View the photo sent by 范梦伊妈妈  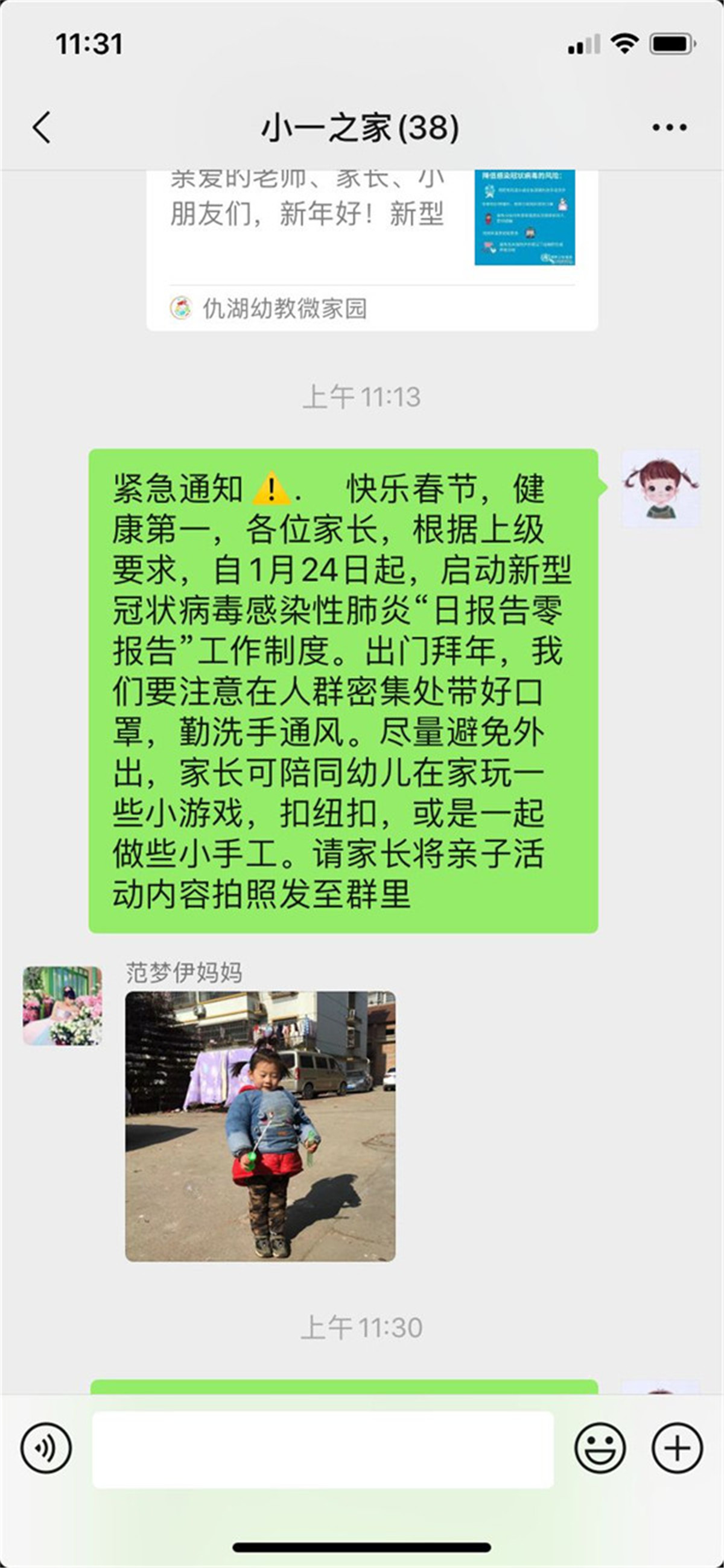(x=260, y=1126)
